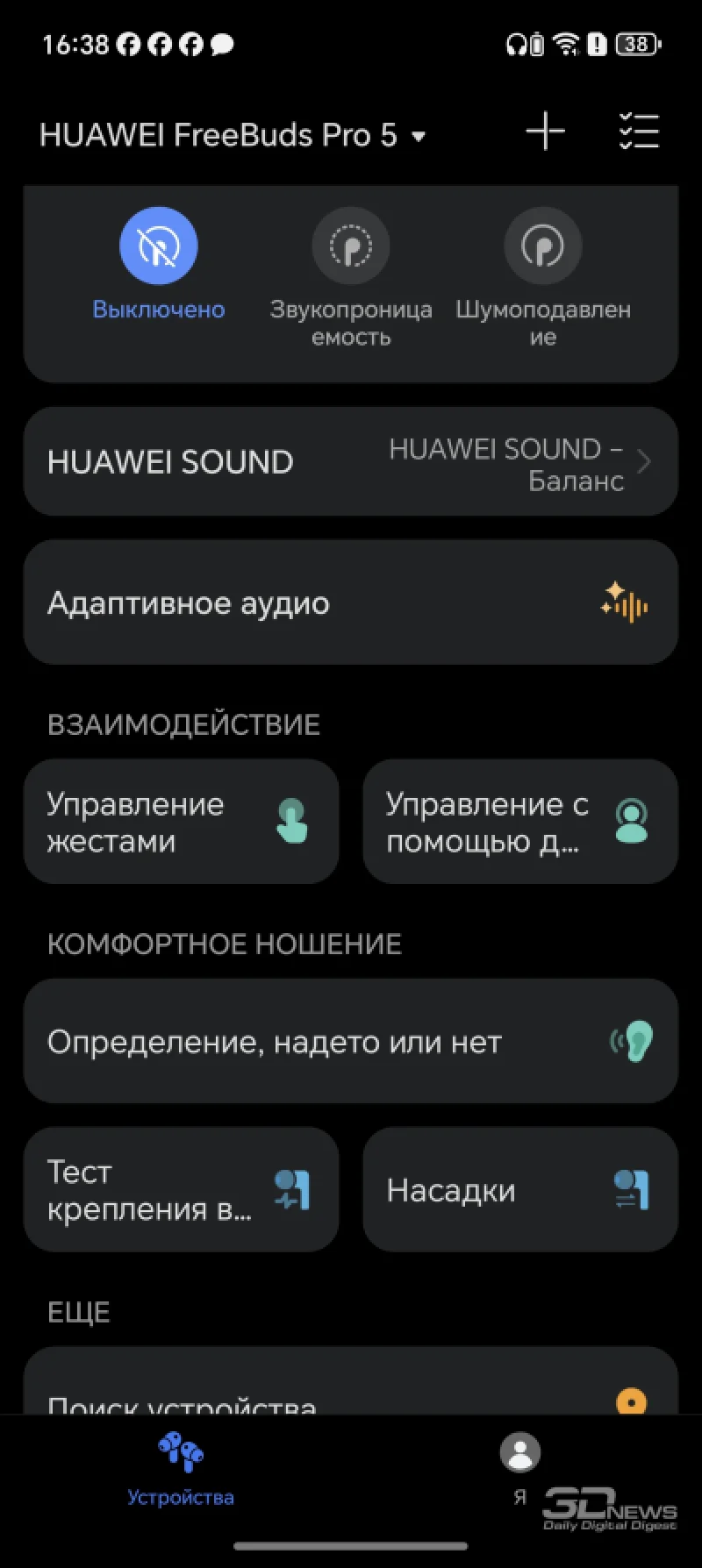Open Управление с помощью д… card
Viewport: 702px width, 1568px height.
520,822
